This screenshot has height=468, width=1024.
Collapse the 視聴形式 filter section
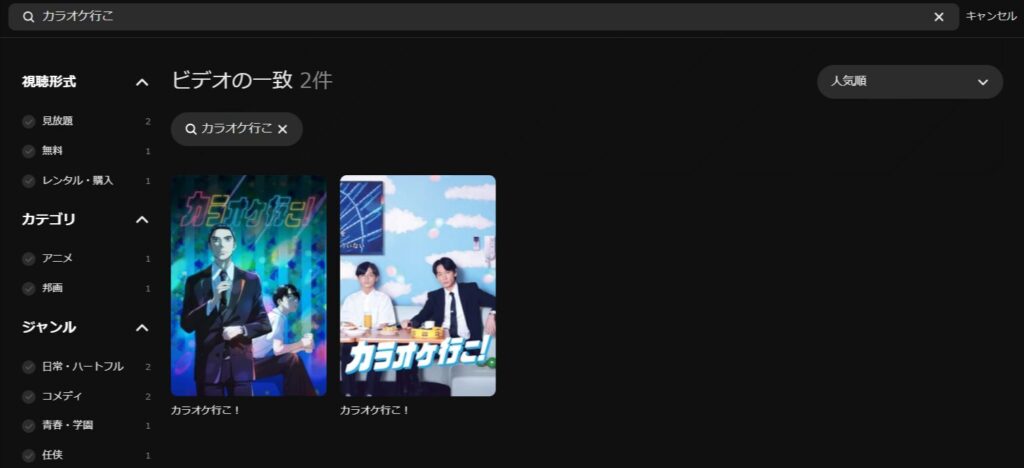tap(142, 82)
